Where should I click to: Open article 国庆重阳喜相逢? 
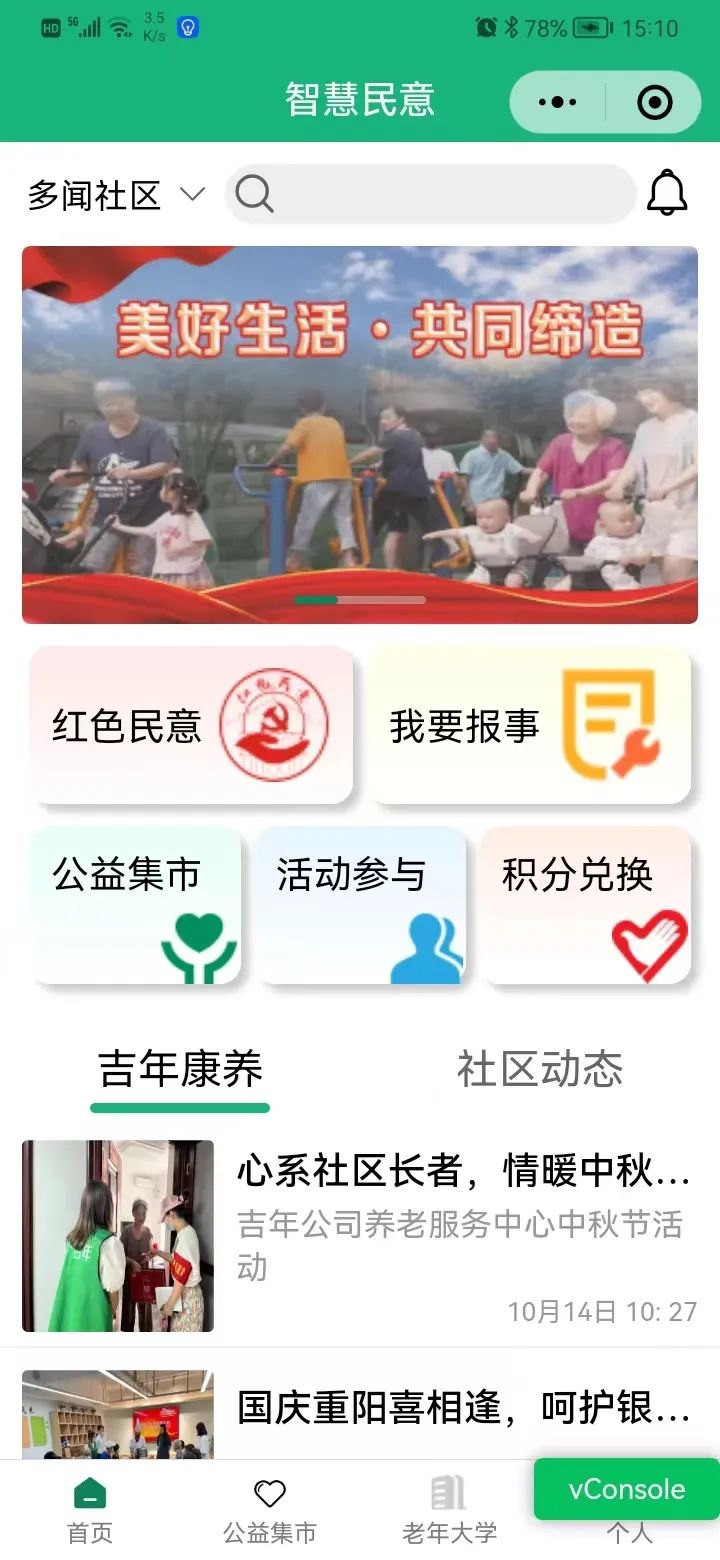360,1410
